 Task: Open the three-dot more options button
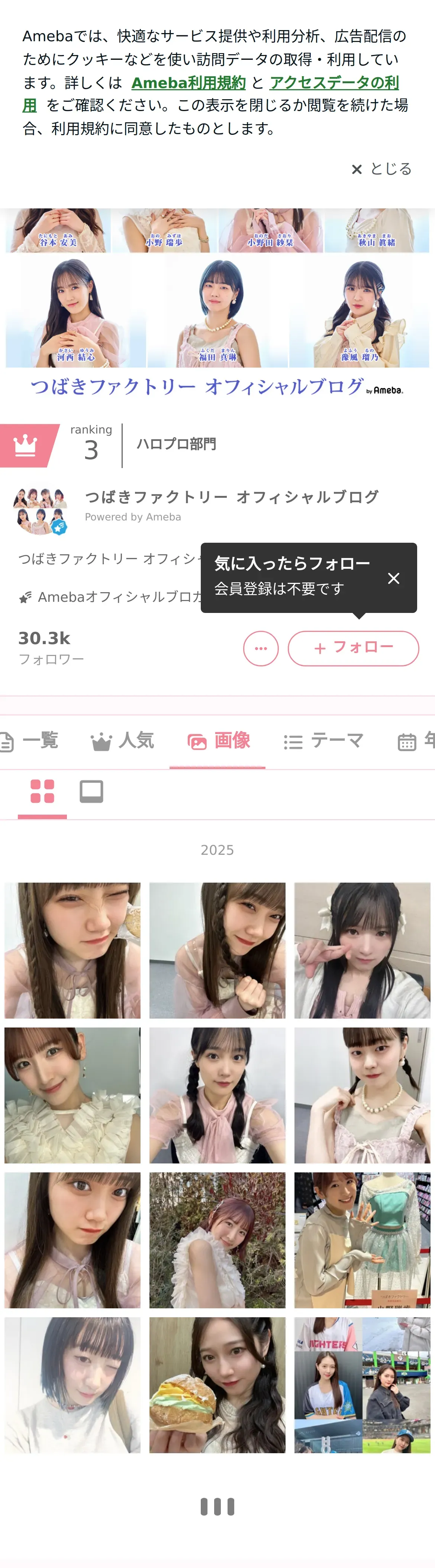(x=261, y=648)
